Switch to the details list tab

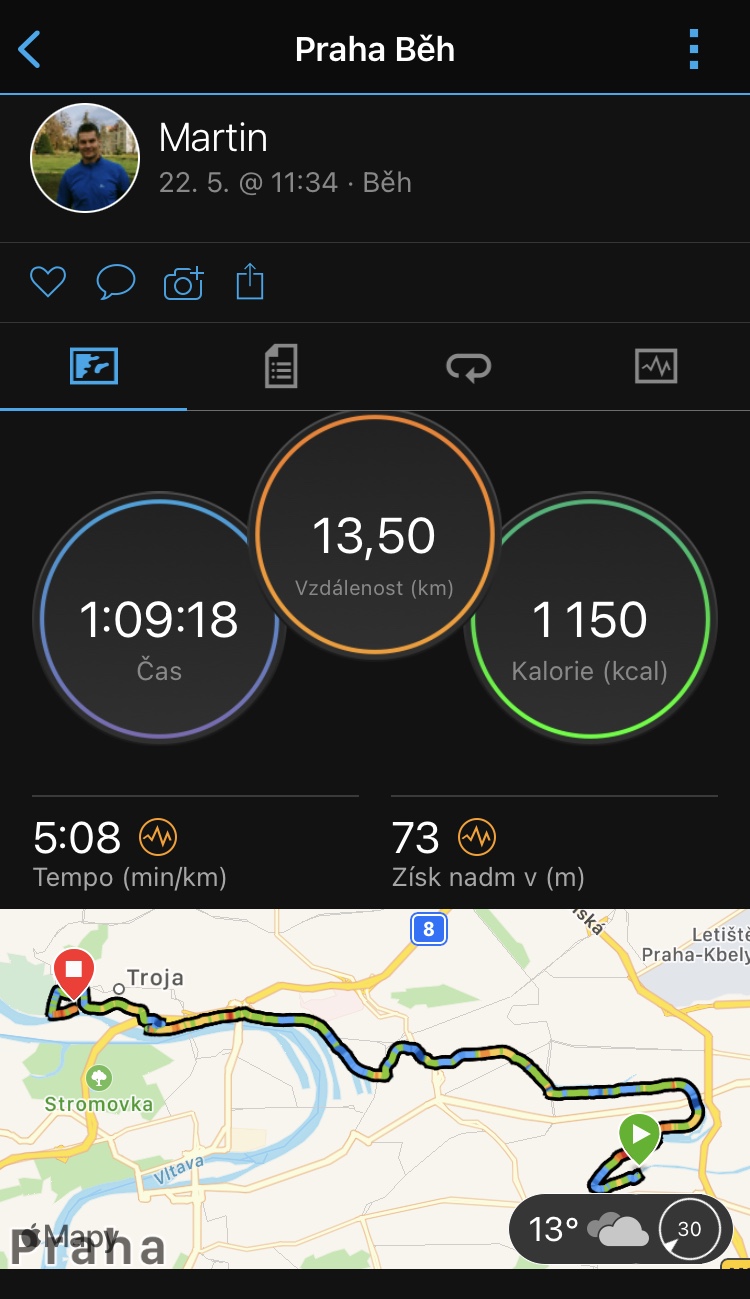click(x=281, y=366)
